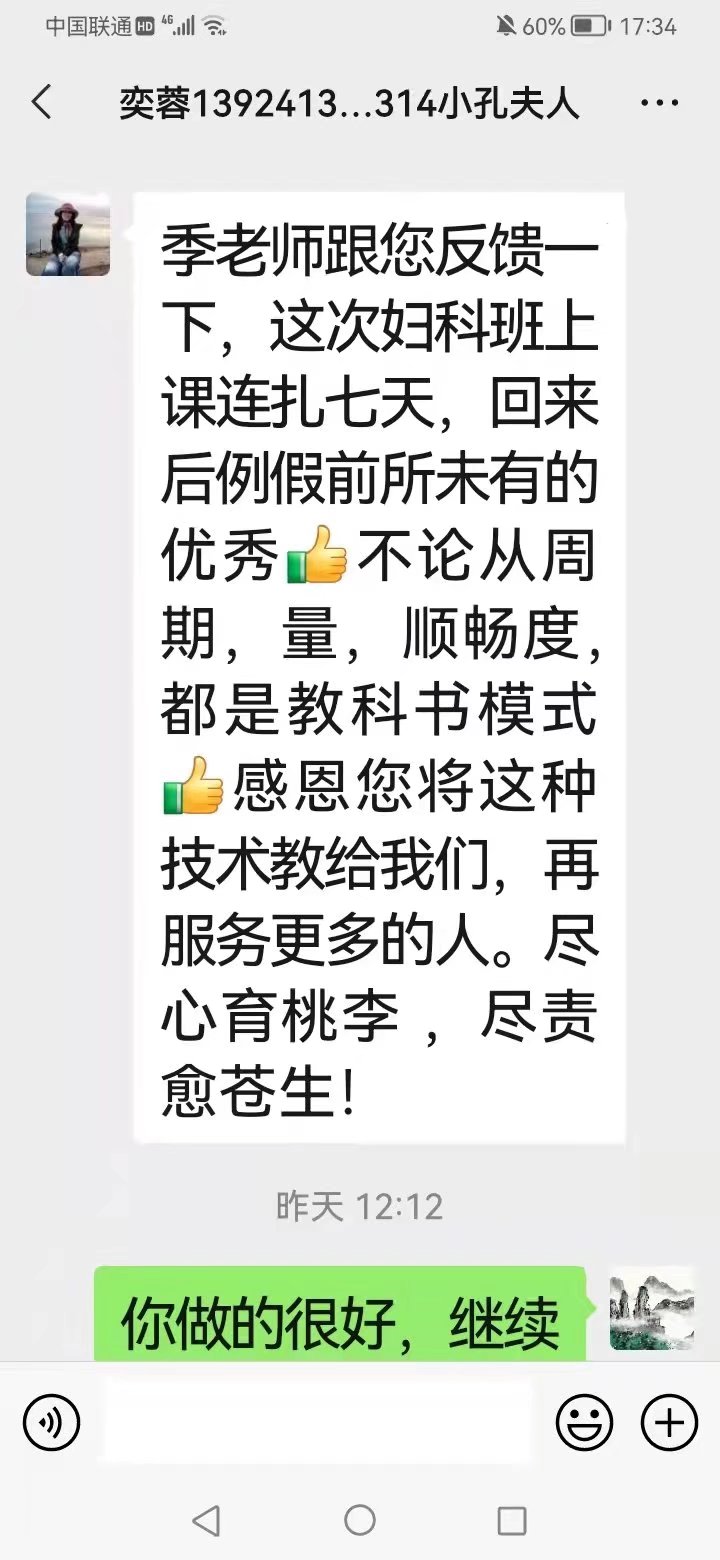720x1560 pixels.
Task: Go back to the chat list
Action: pyautogui.click(x=41, y=103)
